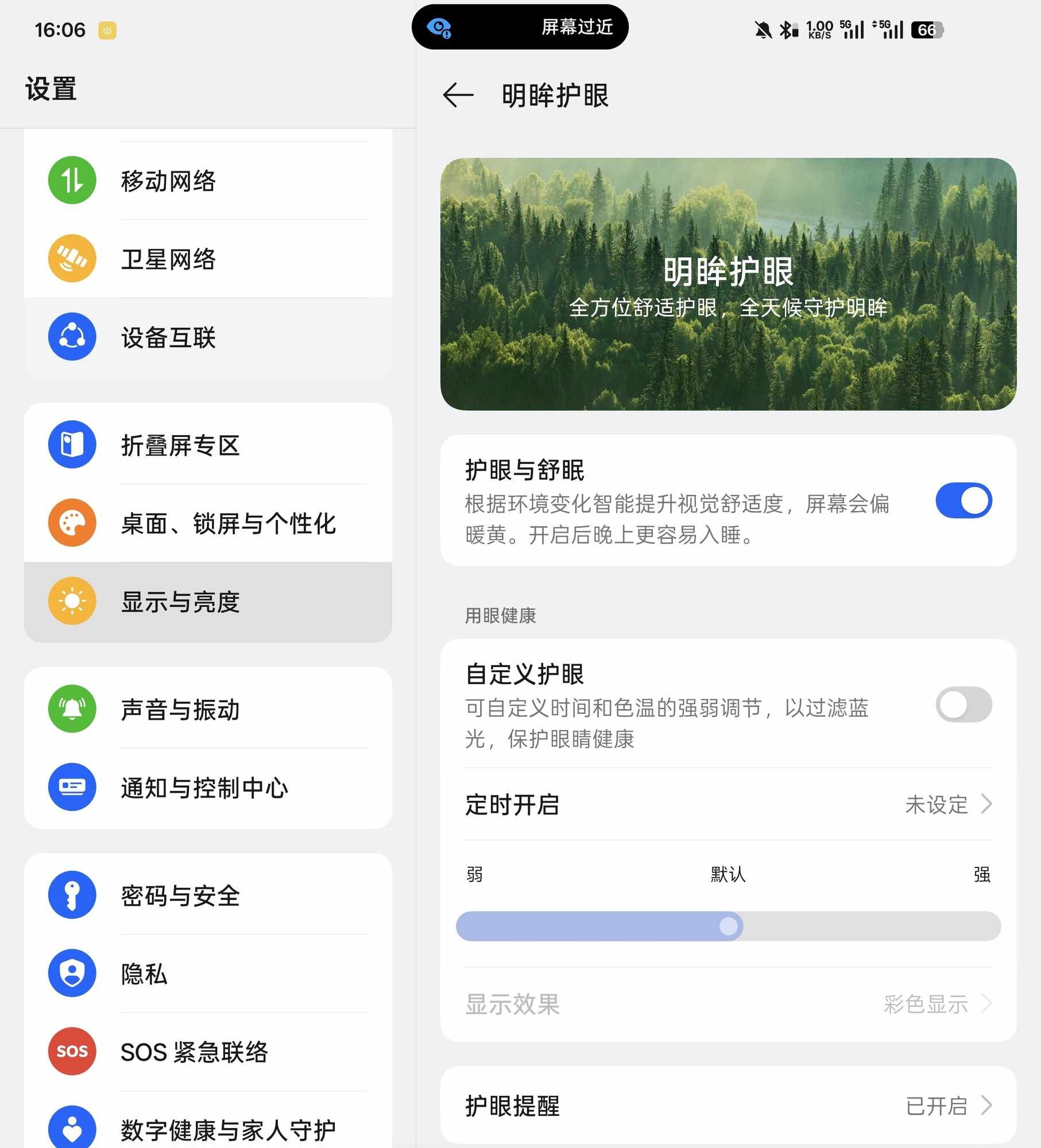Select the 桌面、锁屏与个性化 palette icon
Image resolution: width=1041 pixels, height=1148 pixels.
[72, 524]
